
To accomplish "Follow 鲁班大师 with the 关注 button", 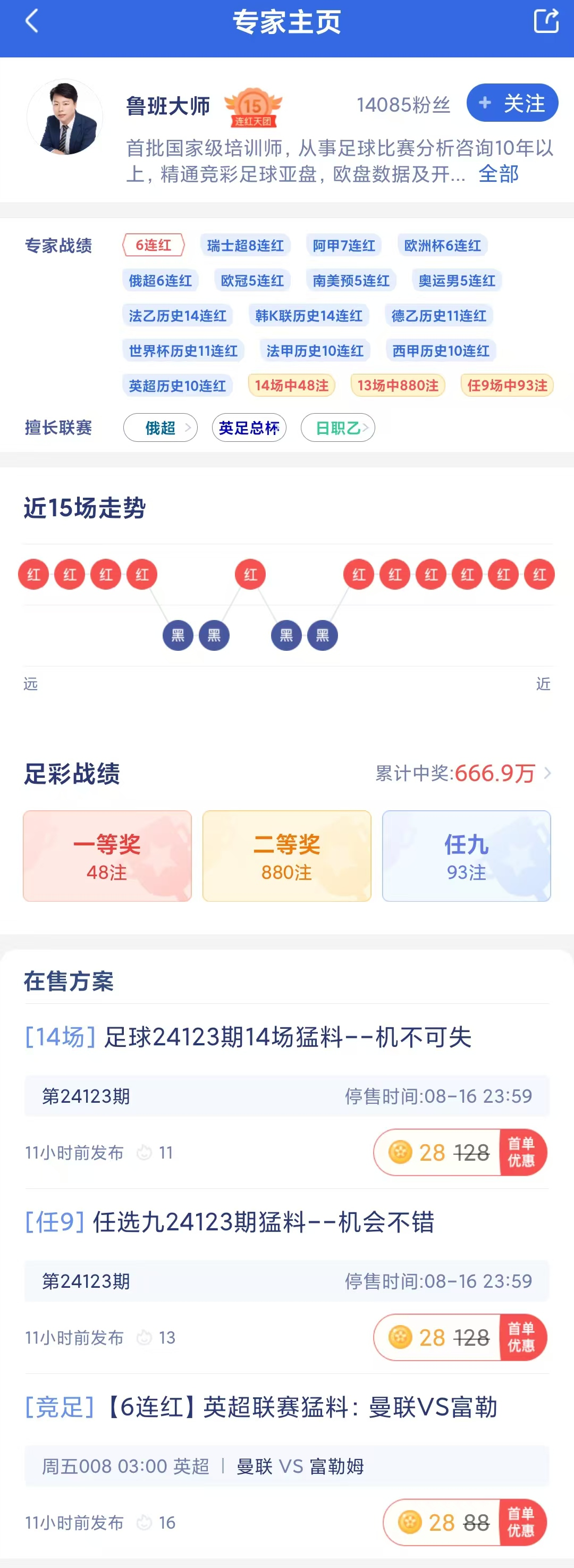I will click(512, 104).
